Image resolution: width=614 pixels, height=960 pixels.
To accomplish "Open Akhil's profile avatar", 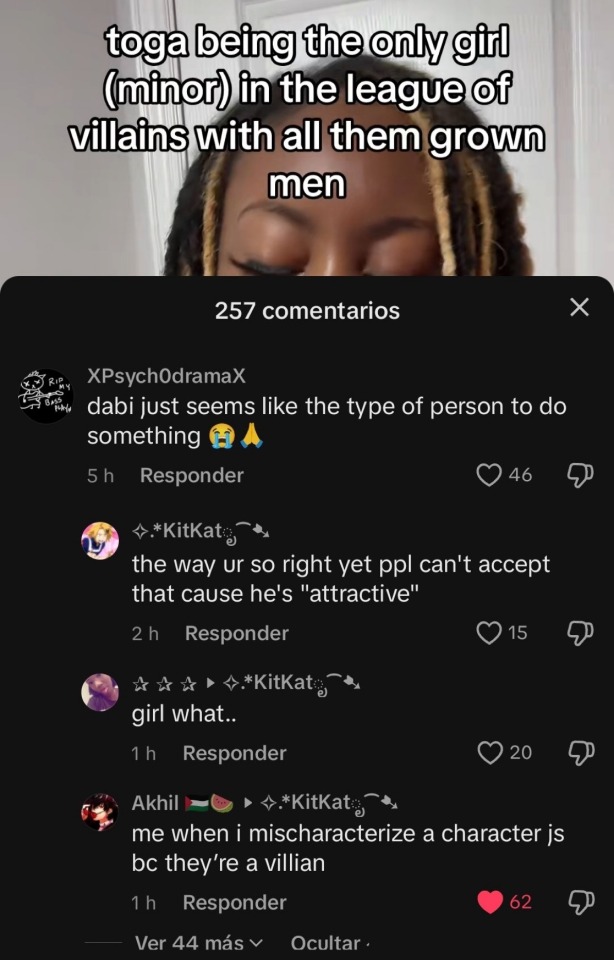I will [100, 811].
